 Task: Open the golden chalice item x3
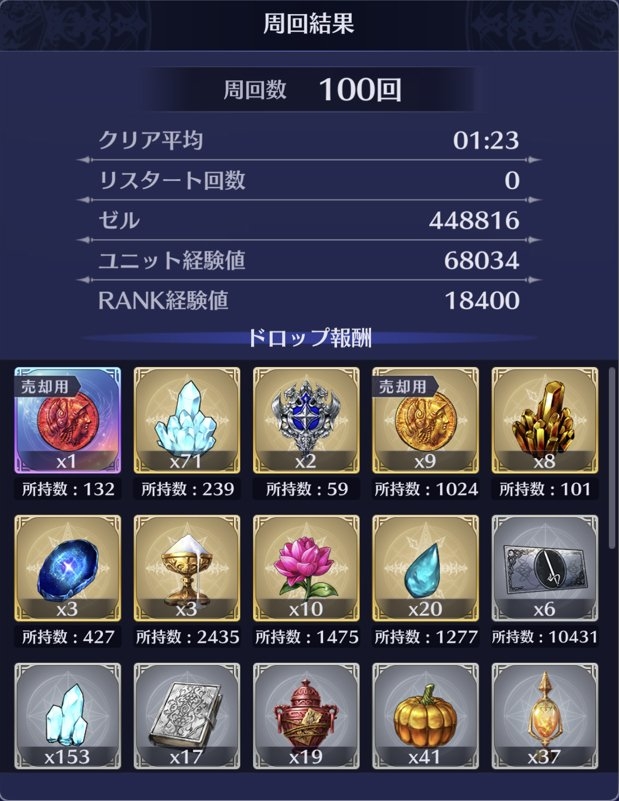(187, 568)
